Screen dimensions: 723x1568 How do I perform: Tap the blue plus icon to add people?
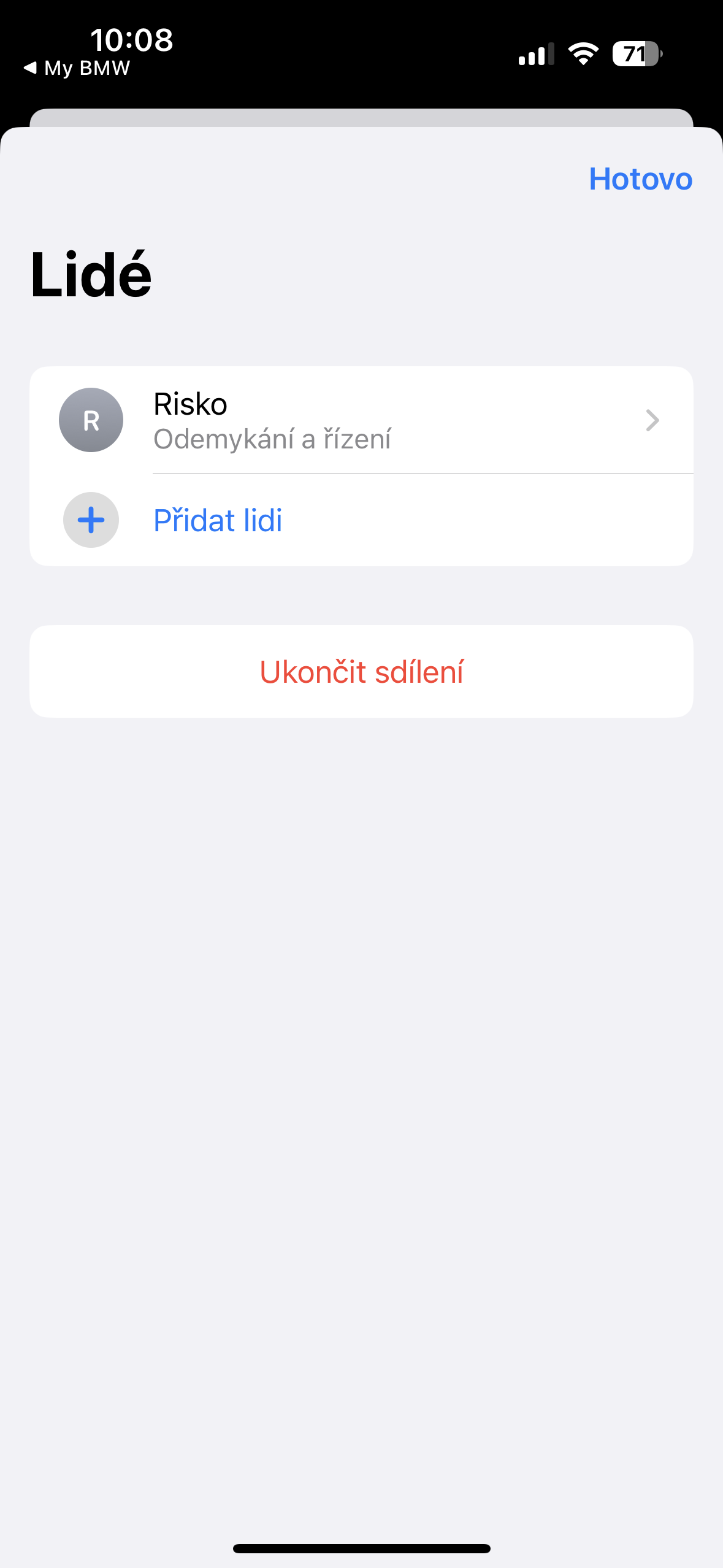(90, 520)
